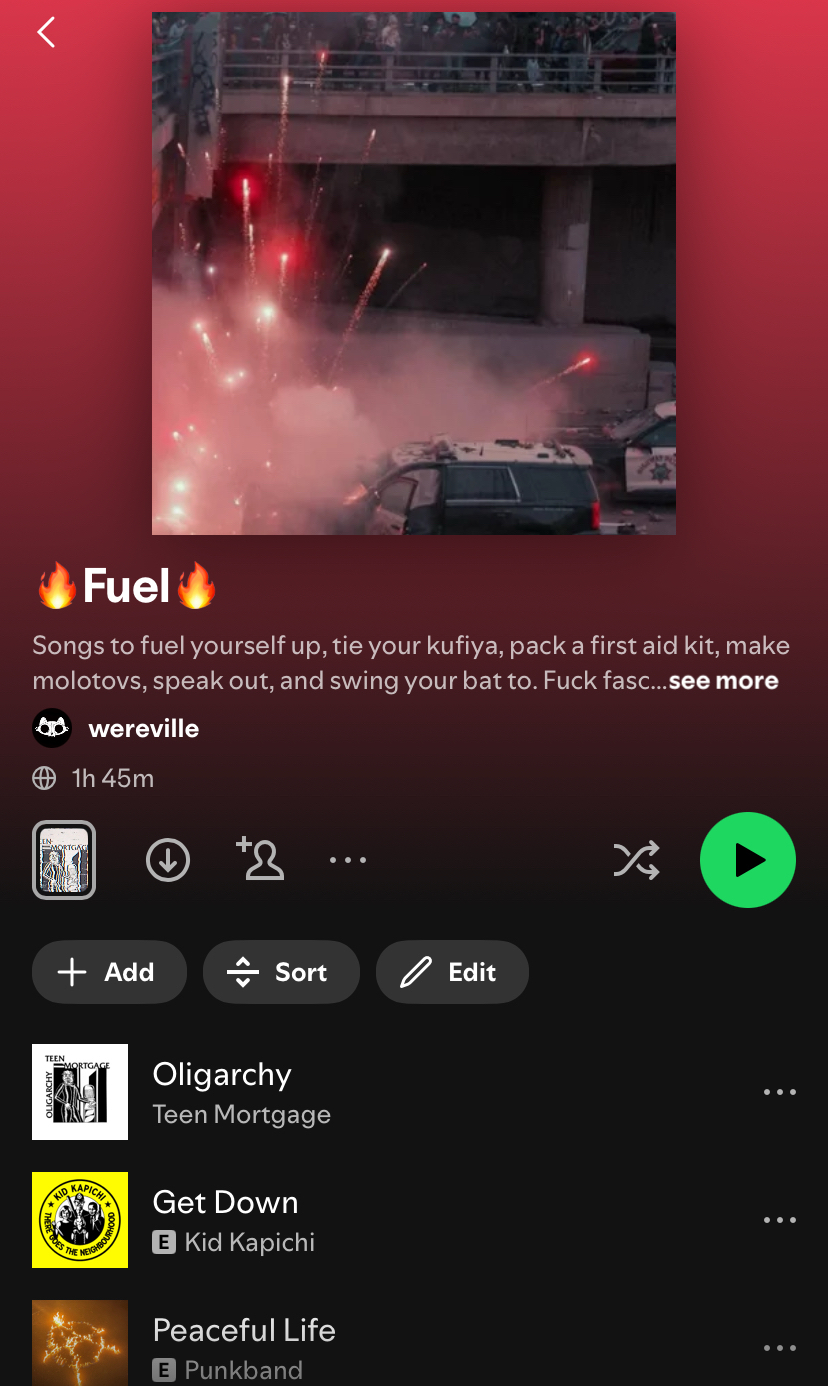Viewport: 828px width, 1386px height.
Task: Open the playlist's more options menu
Action: (x=348, y=860)
